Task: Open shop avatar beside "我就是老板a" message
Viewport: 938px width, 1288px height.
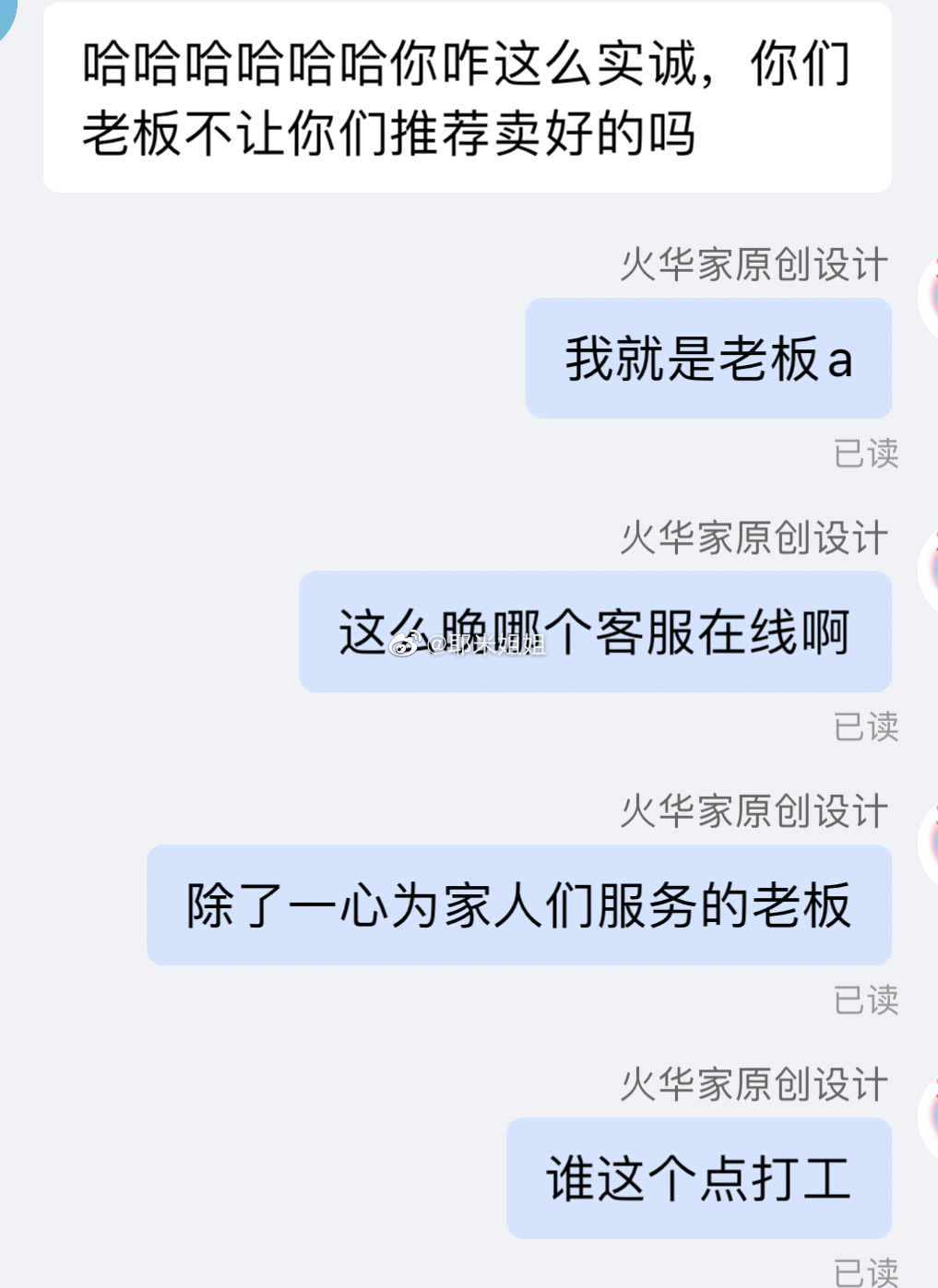Action: (929, 297)
